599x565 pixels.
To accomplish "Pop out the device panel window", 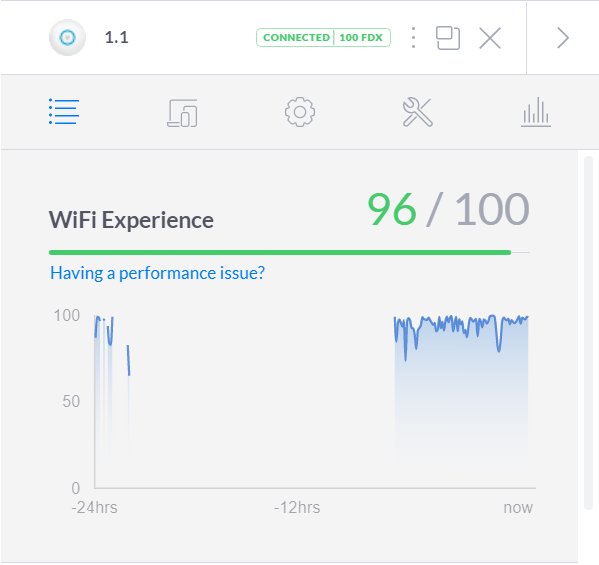I will point(448,38).
